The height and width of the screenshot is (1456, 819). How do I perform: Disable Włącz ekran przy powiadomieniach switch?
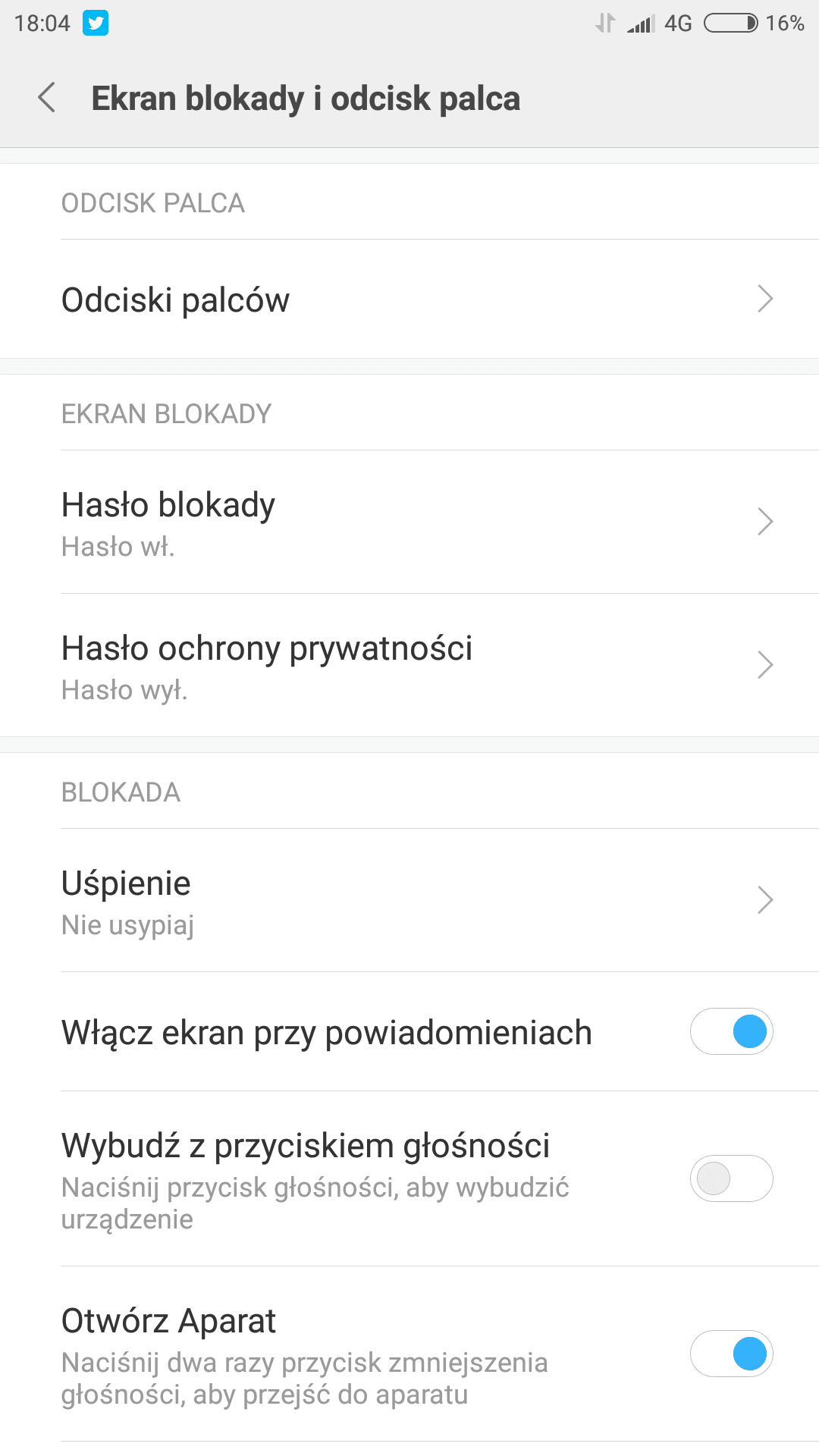click(x=731, y=1031)
